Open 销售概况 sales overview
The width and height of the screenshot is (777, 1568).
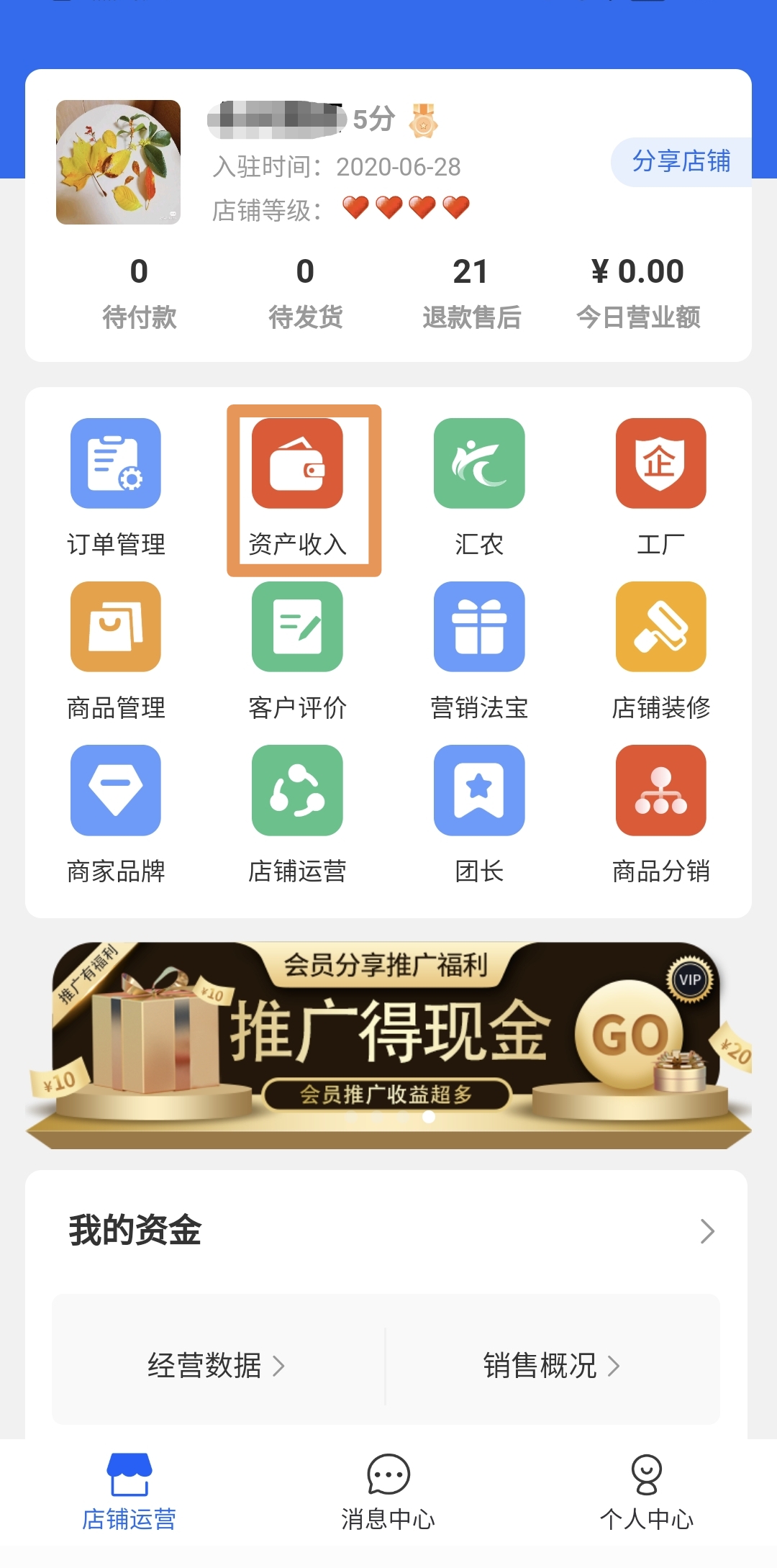551,1365
